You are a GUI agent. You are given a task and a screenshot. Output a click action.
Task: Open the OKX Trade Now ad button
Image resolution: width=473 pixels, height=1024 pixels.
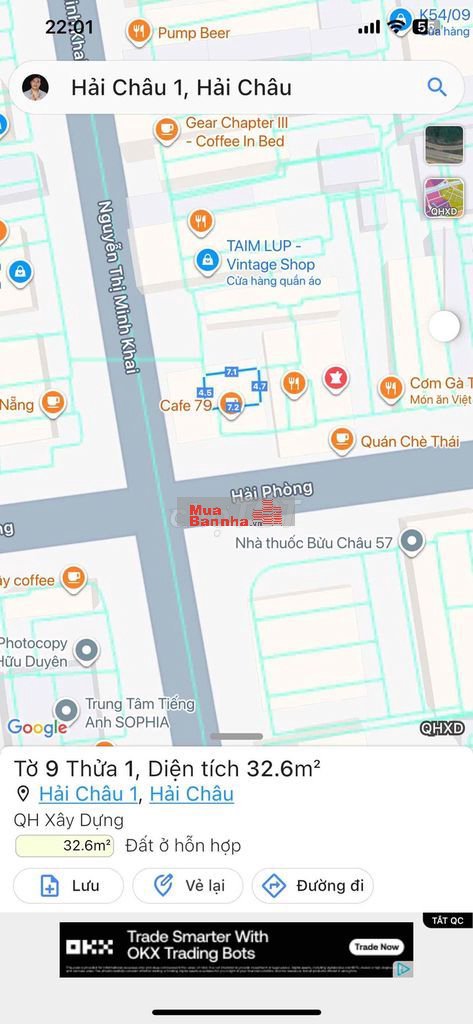pos(376,946)
